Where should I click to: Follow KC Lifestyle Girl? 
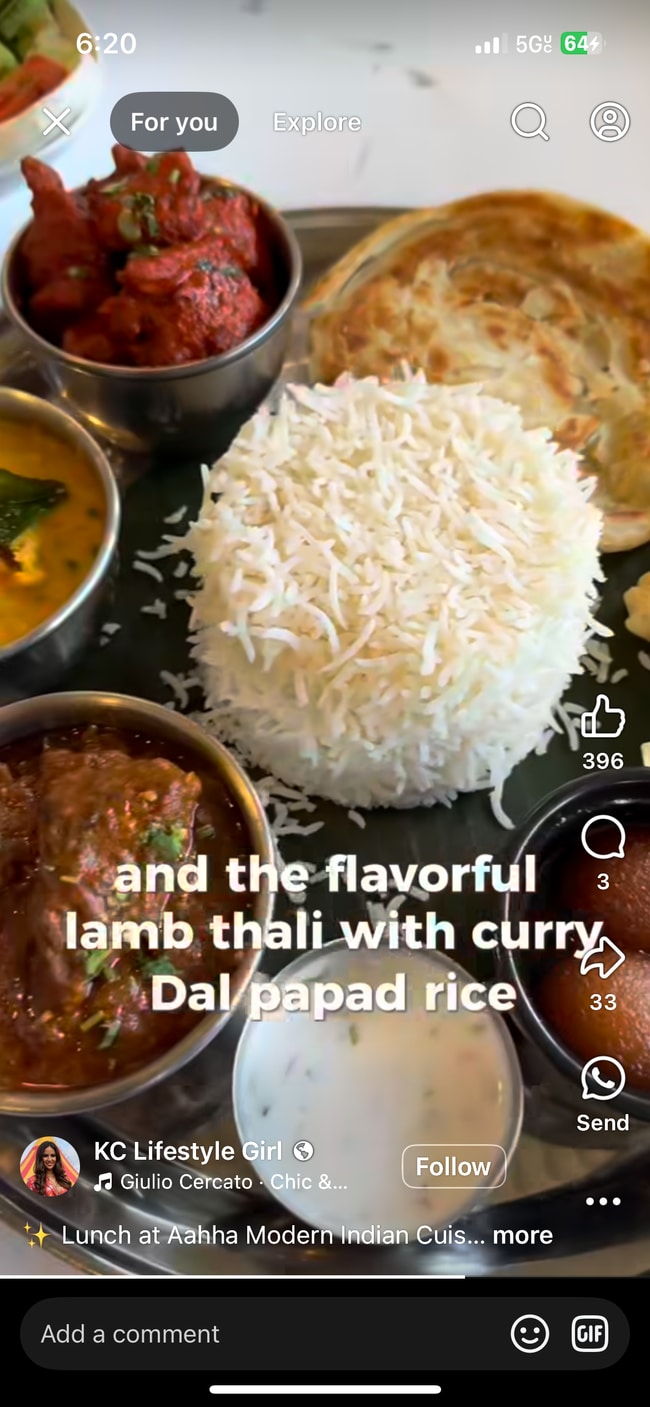[x=453, y=1166]
